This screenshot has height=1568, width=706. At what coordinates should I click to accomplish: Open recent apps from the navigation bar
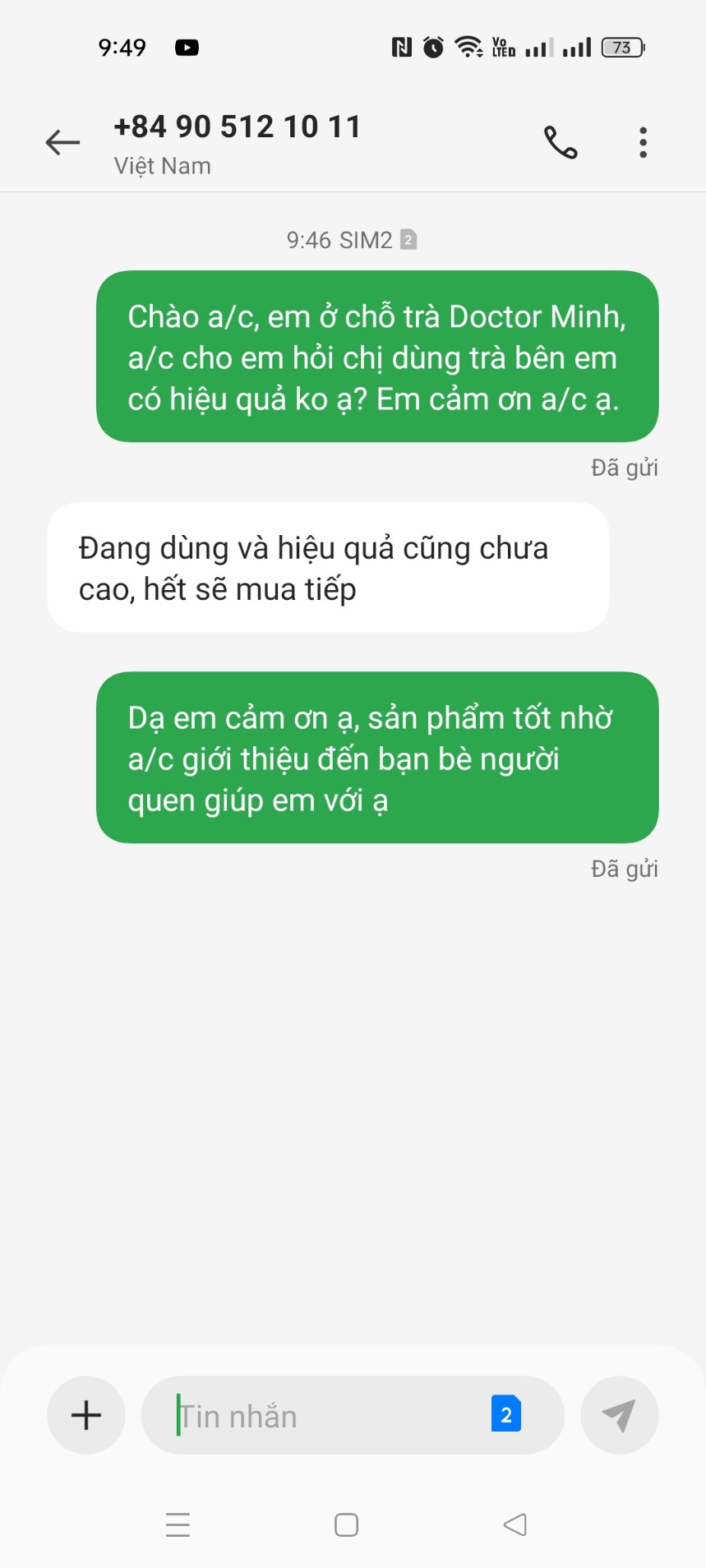point(178,1525)
